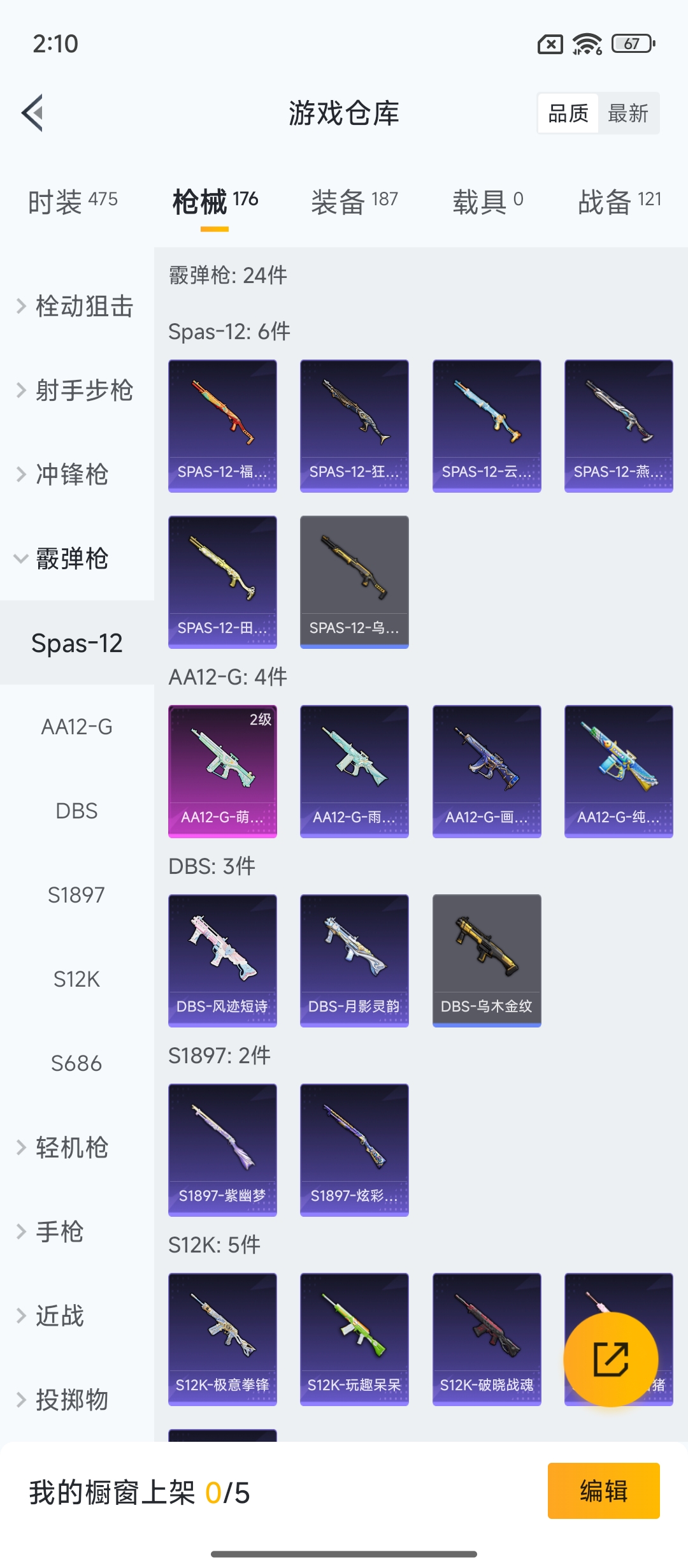Image resolution: width=688 pixels, height=1568 pixels.
Task: Sort by 最新
Action: 627,113
